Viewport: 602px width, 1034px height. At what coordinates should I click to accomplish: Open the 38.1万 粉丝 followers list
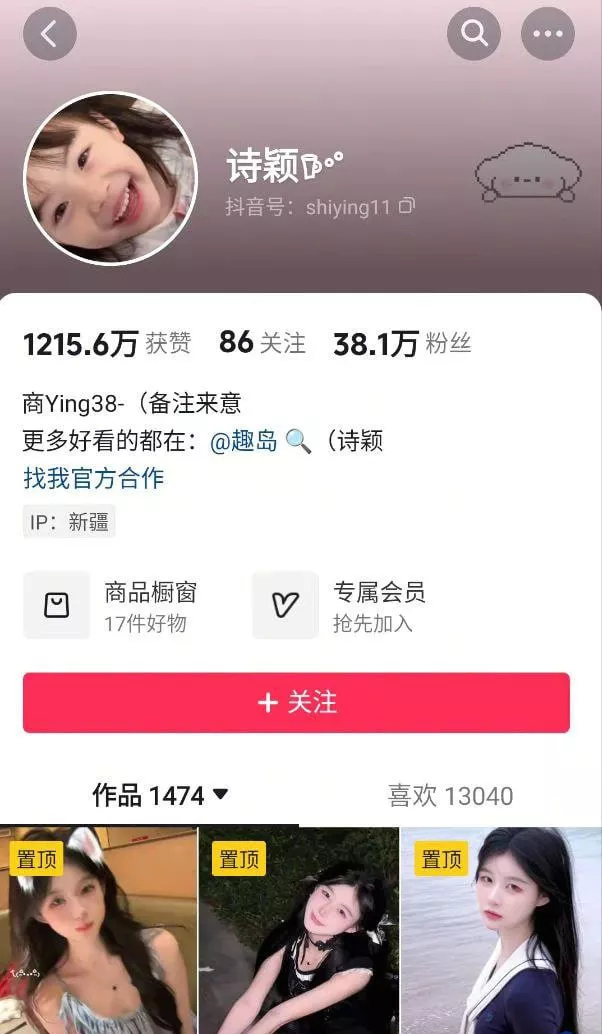tap(401, 344)
